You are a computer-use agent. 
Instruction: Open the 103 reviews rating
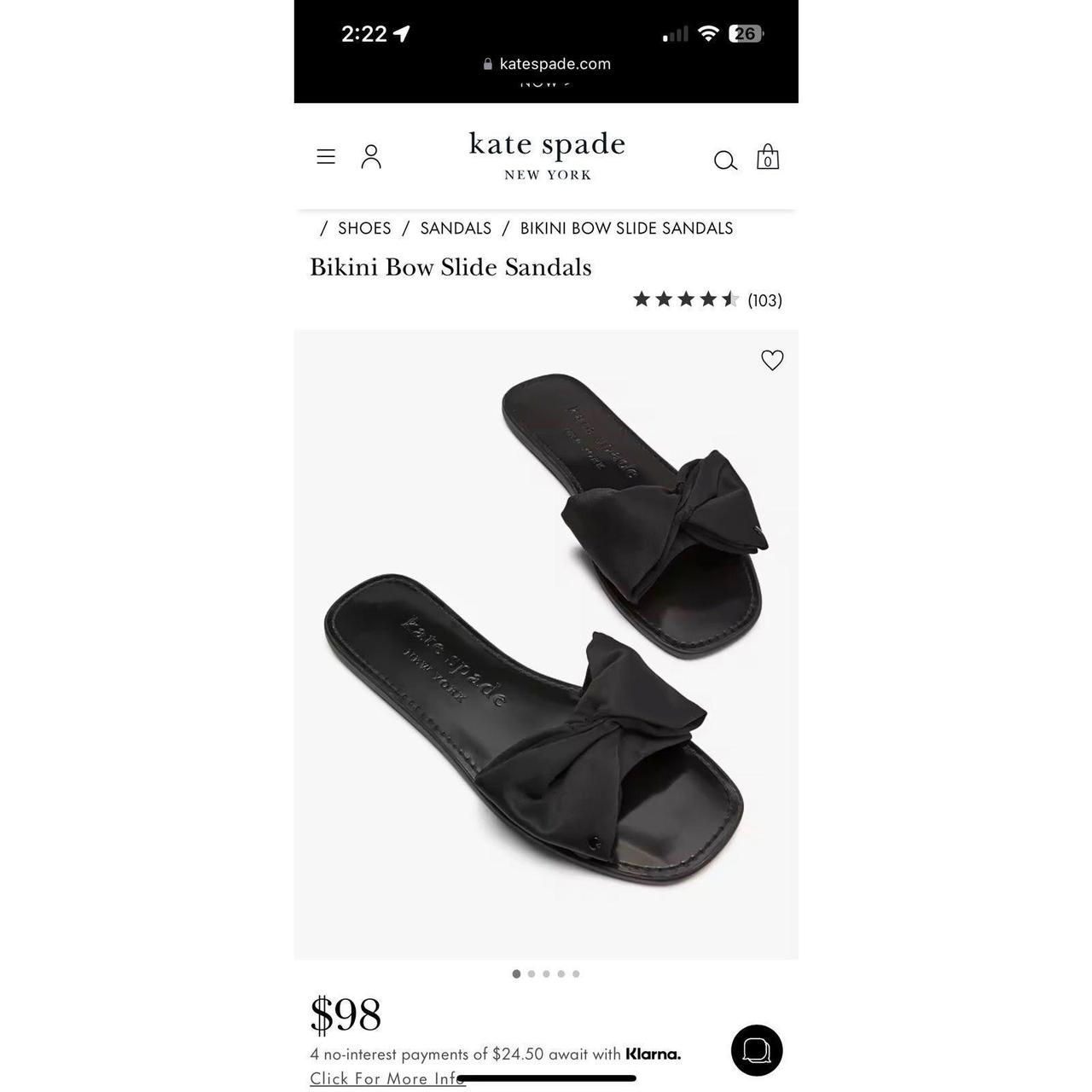[x=706, y=299]
